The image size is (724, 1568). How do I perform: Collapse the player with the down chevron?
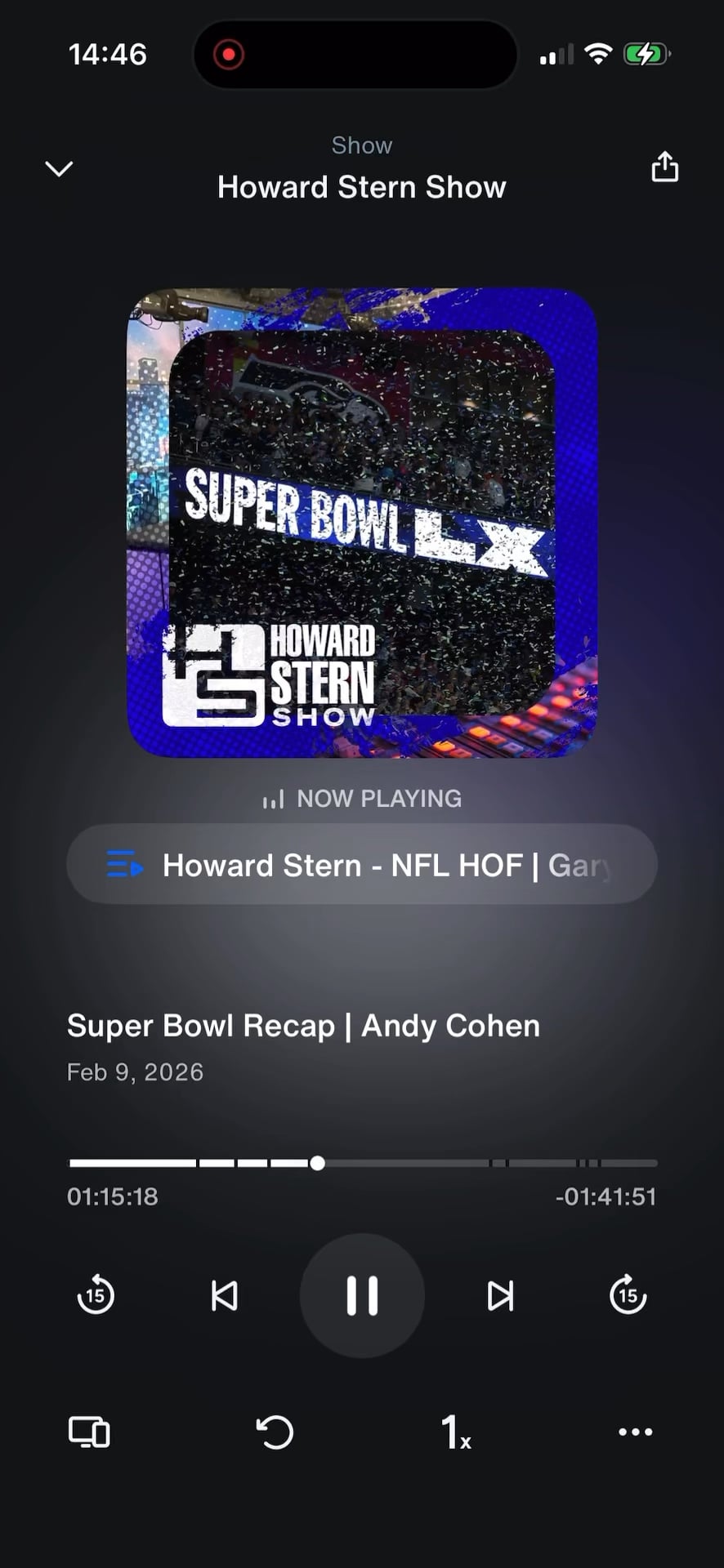click(x=59, y=169)
